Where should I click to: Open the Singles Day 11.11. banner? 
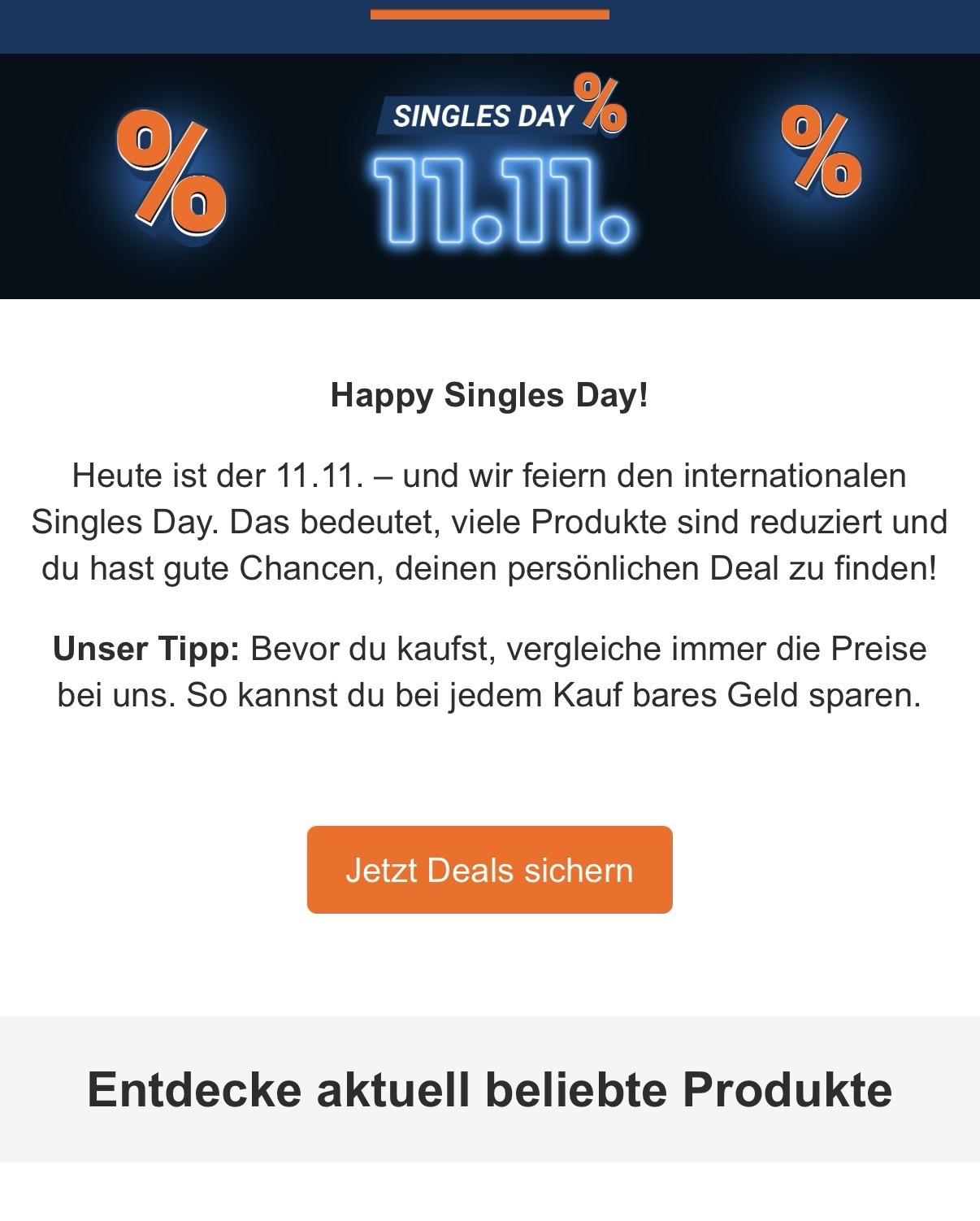pyautogui.click(x=489, y=176)
